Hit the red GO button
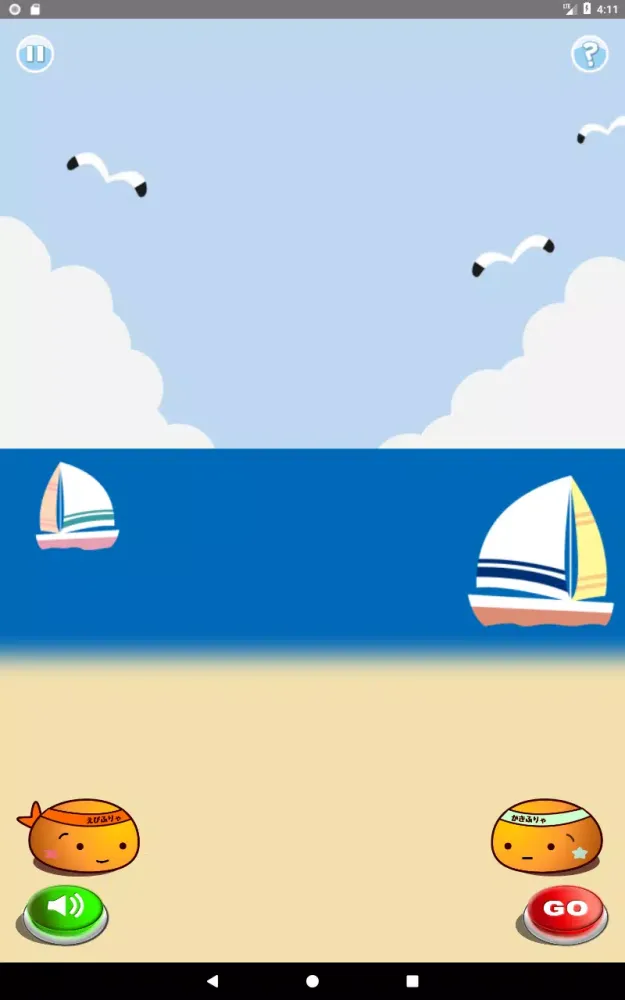 pyautogui.click(x=565, y=909)
